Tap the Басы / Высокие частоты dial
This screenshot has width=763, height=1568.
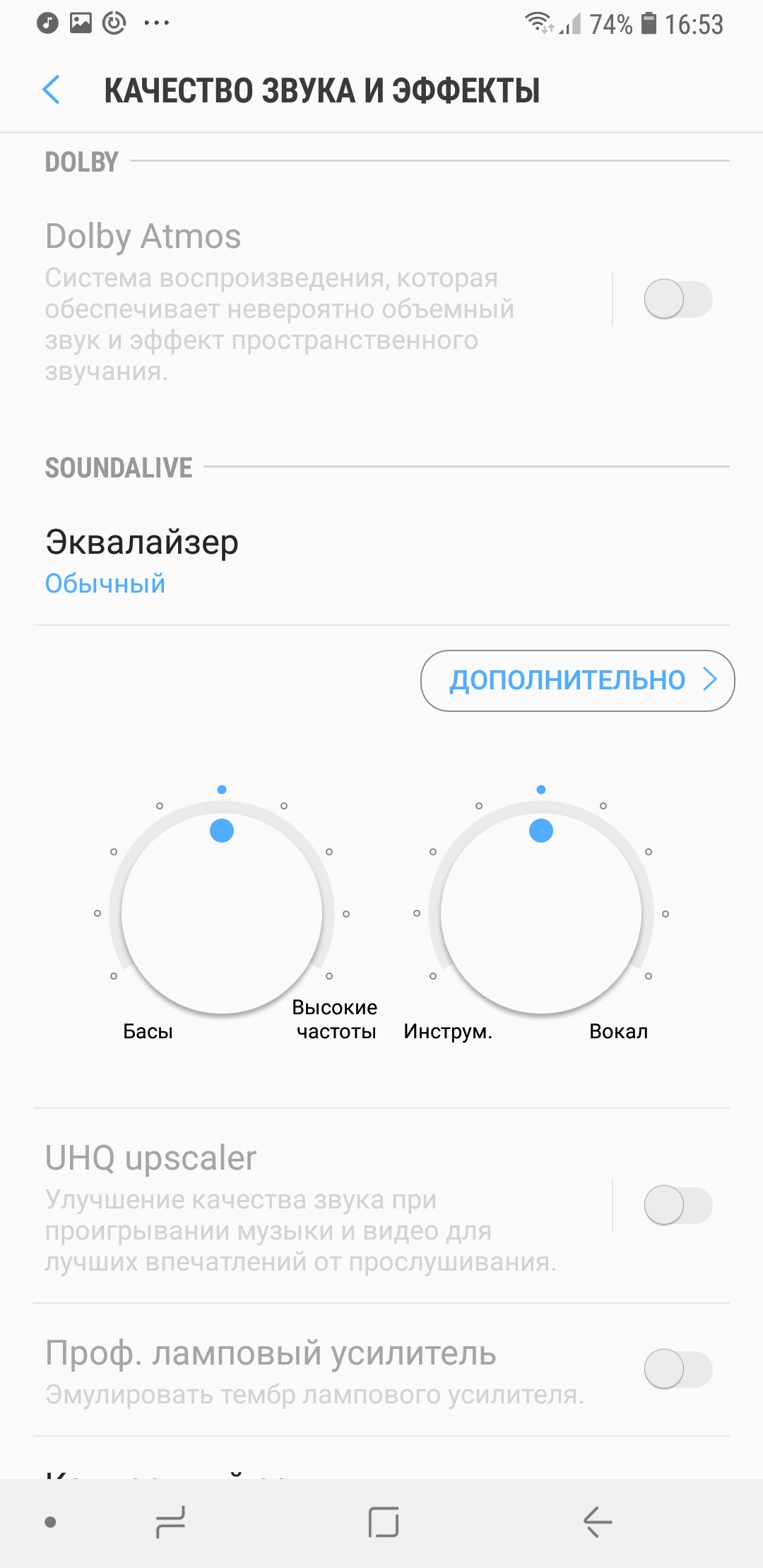pyautogui.click(x=222, y=913)
